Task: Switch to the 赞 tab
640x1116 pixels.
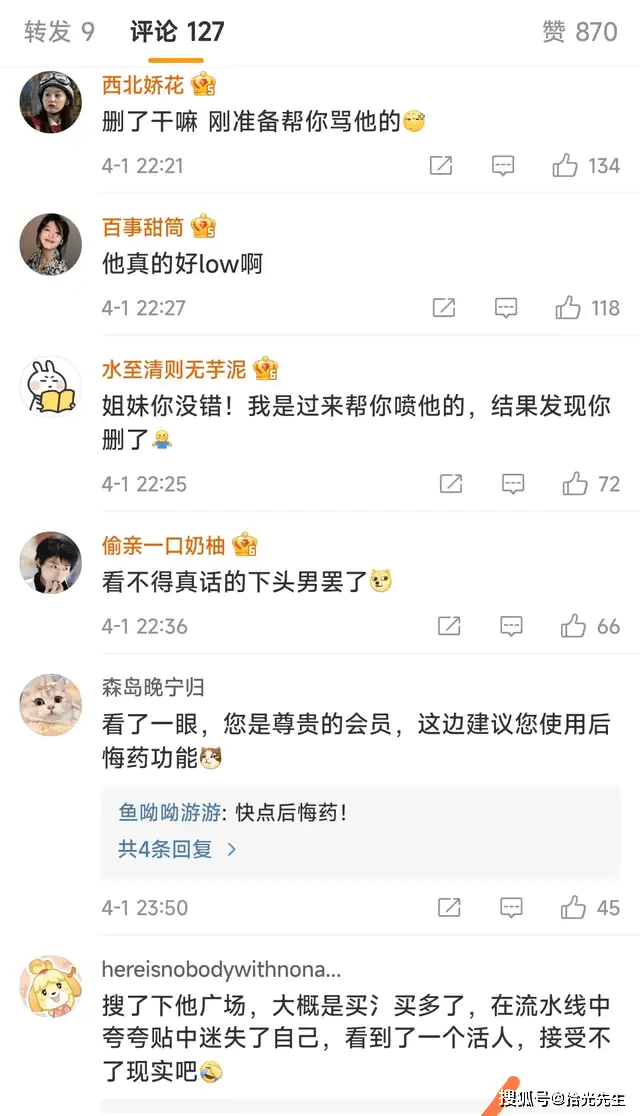Action: (580, 31)
